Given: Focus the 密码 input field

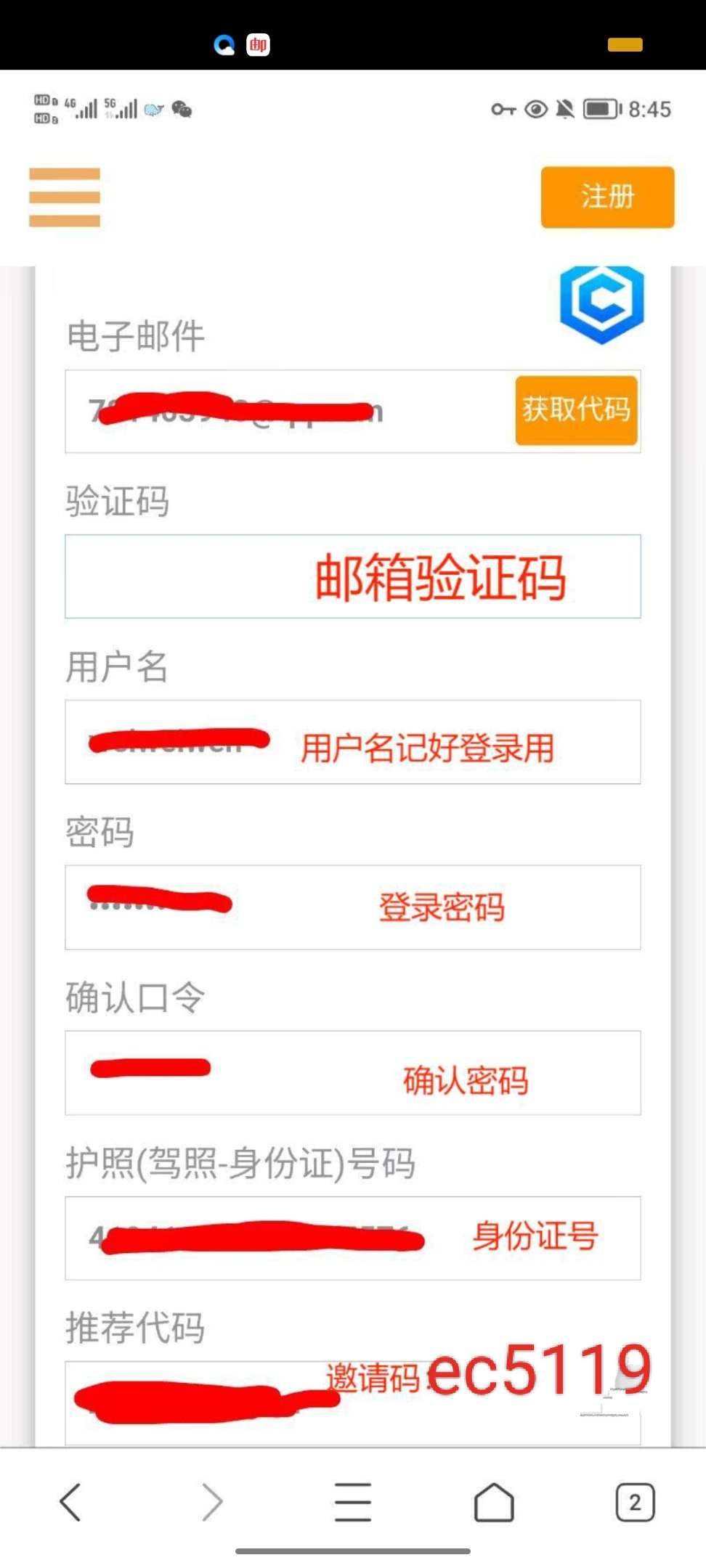Looking at the screenshot, I should pyautogui.click(x=353, y=907).
